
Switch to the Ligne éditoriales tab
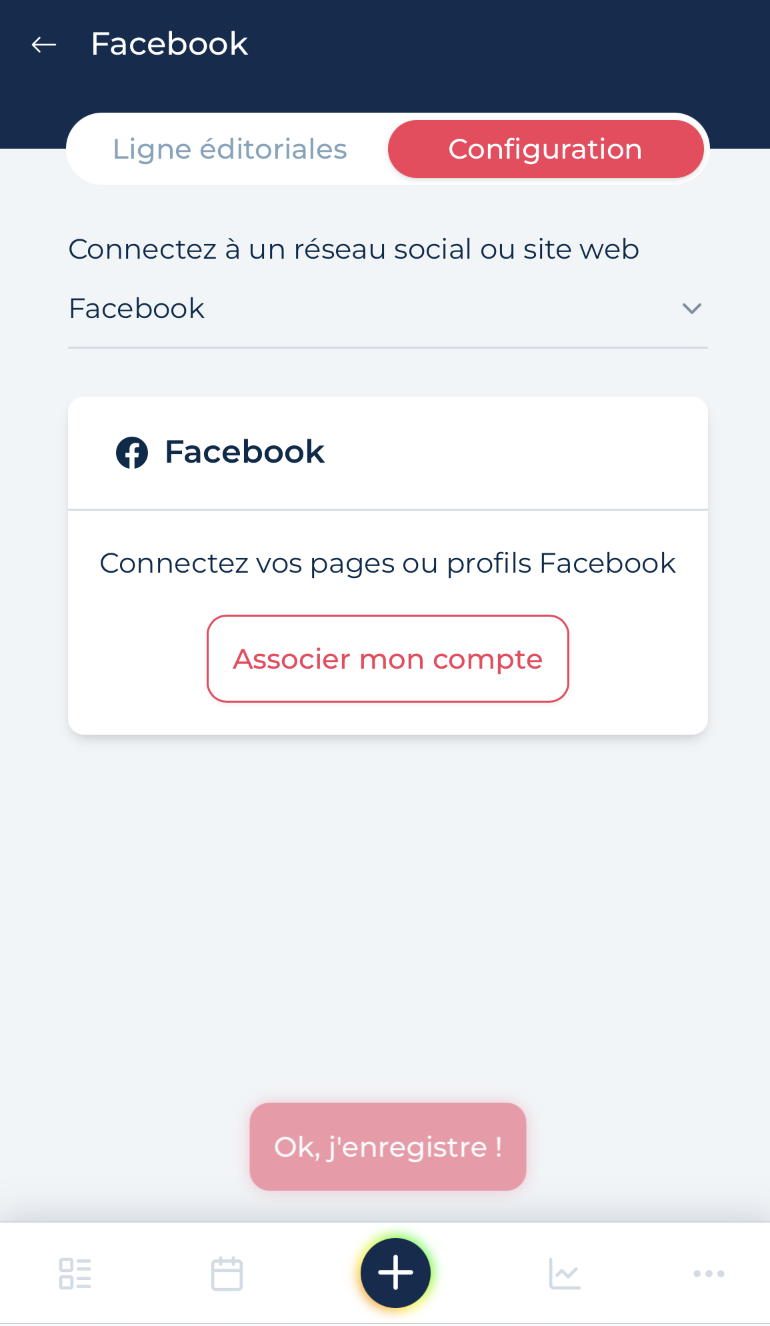(229, 149)
